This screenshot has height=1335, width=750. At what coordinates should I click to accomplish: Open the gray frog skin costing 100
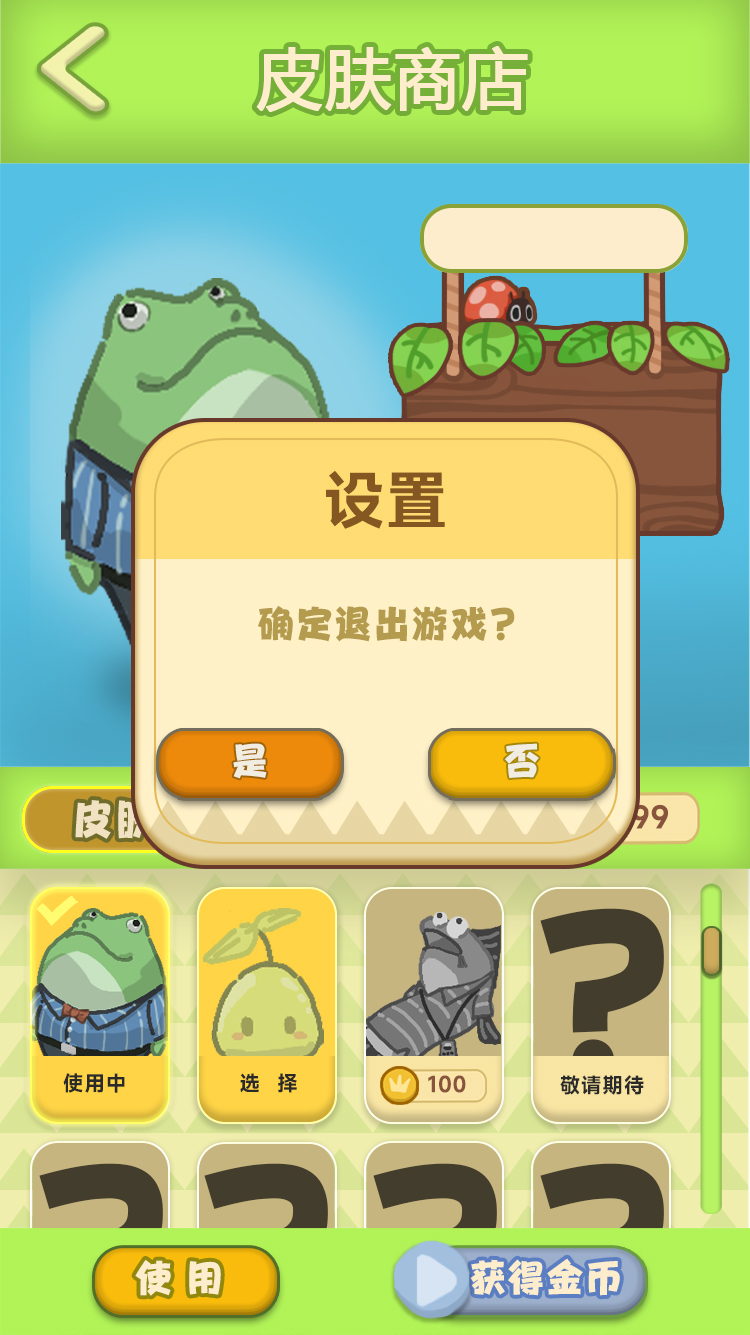tap(433, 1003)
